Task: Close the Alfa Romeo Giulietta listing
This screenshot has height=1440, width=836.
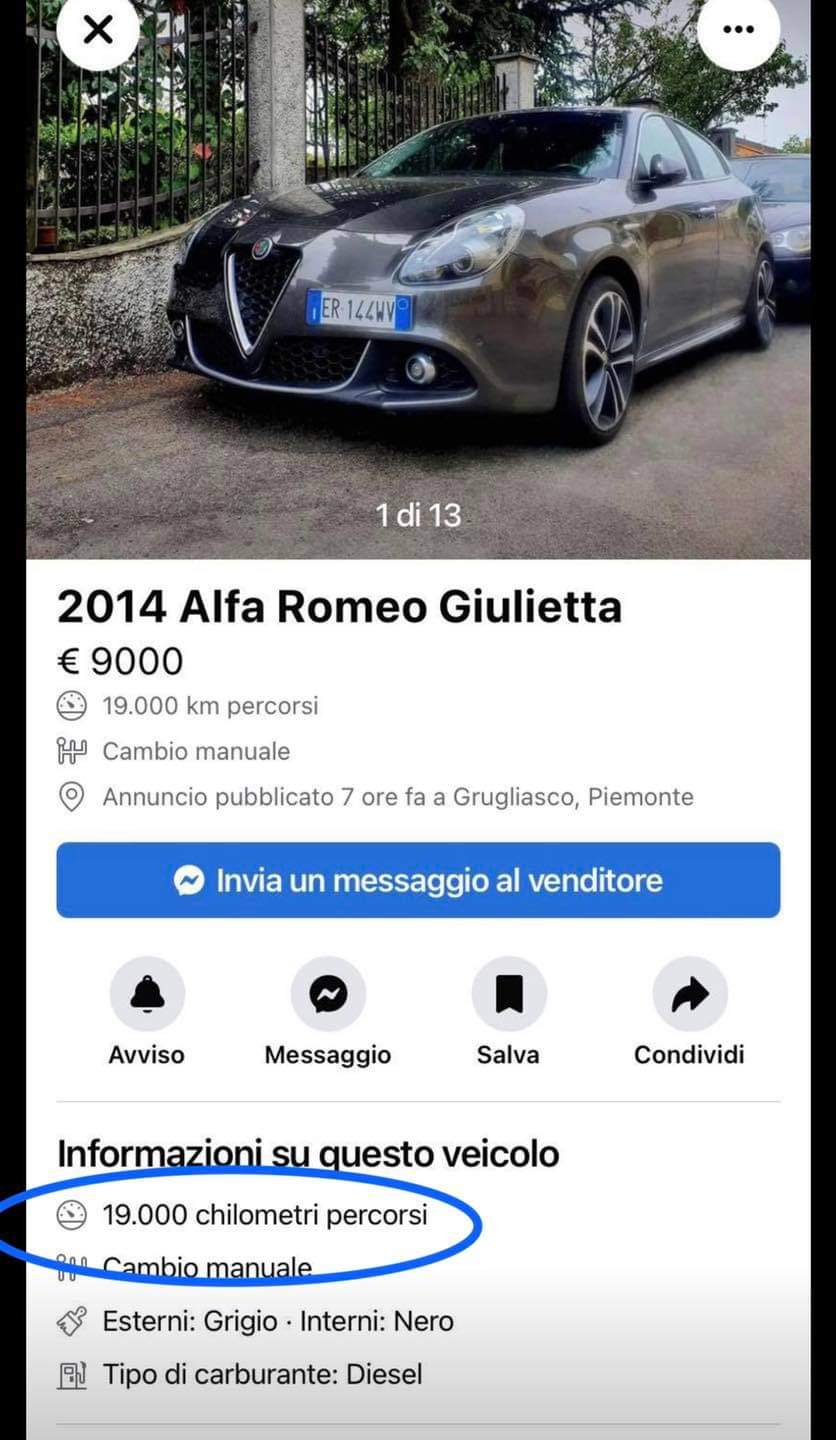Action: pos(97,30)
